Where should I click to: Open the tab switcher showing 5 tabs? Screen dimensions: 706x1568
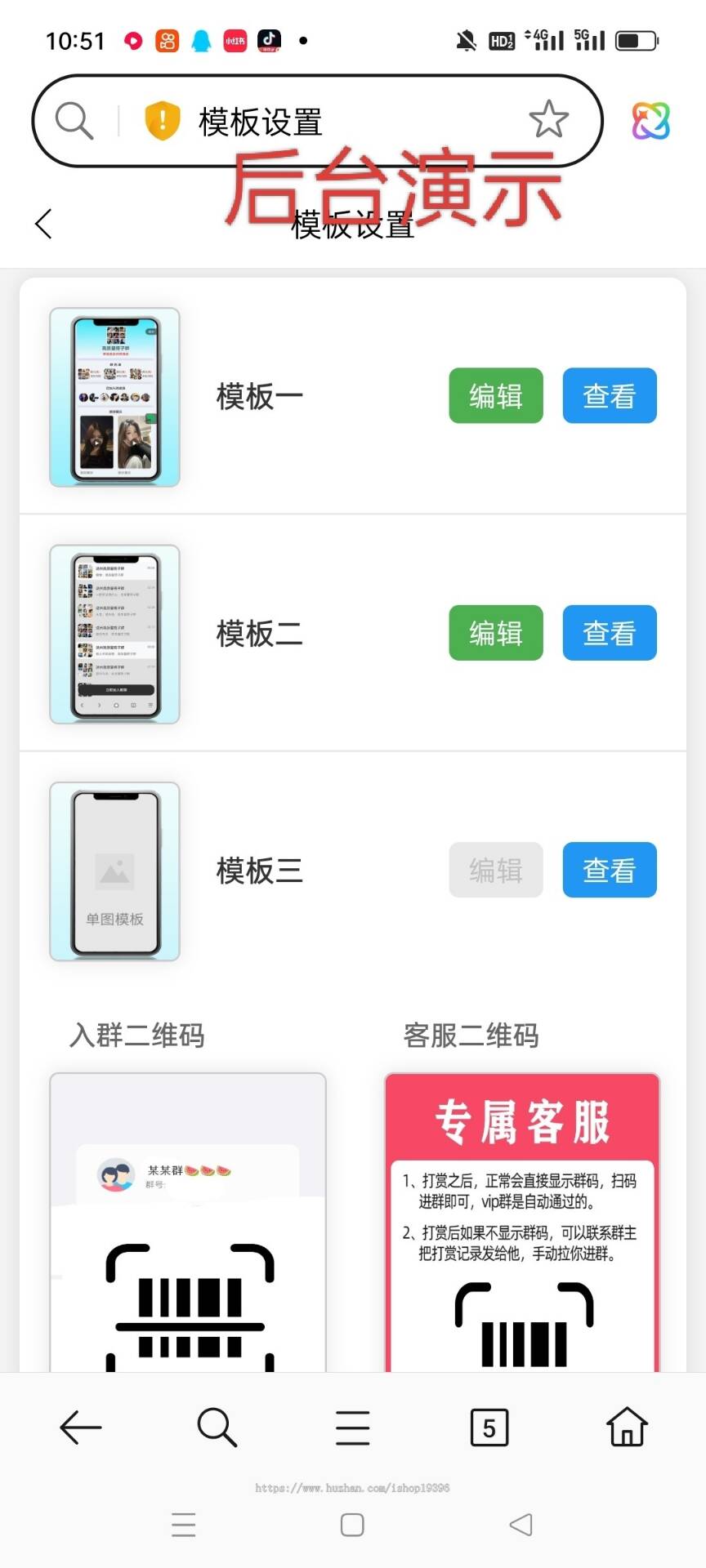[x=489, y=1428]
